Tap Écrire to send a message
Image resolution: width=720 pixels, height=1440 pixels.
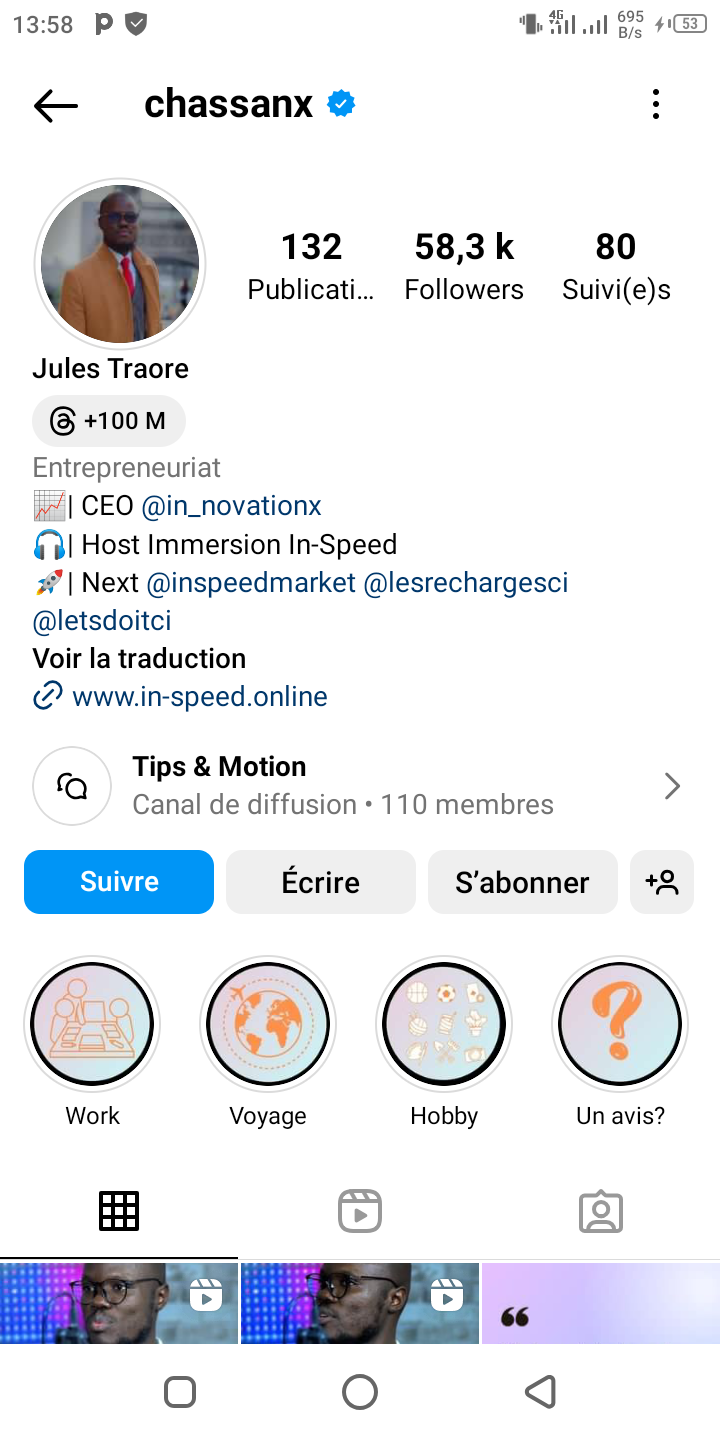click(320, 882)
